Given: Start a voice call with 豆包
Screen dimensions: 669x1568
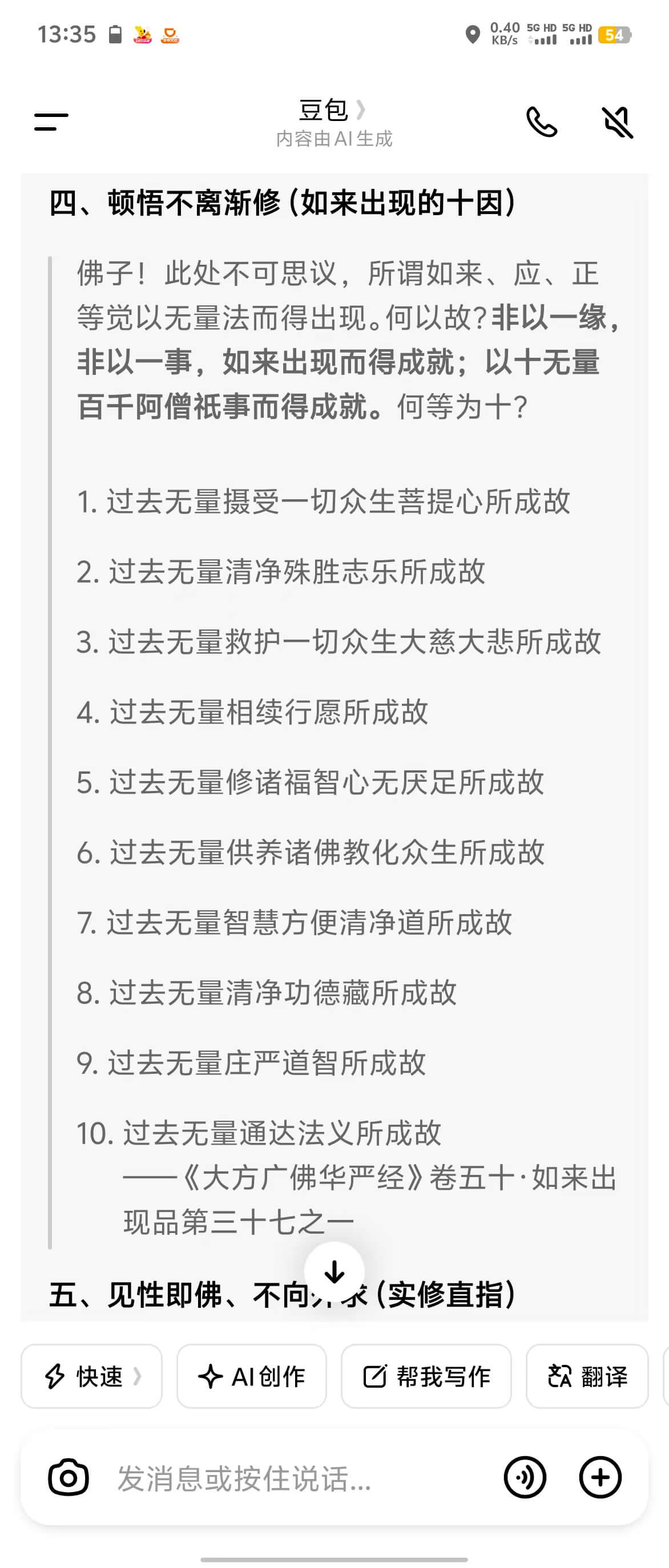Looking at the screenshot, I should point(541,122).
